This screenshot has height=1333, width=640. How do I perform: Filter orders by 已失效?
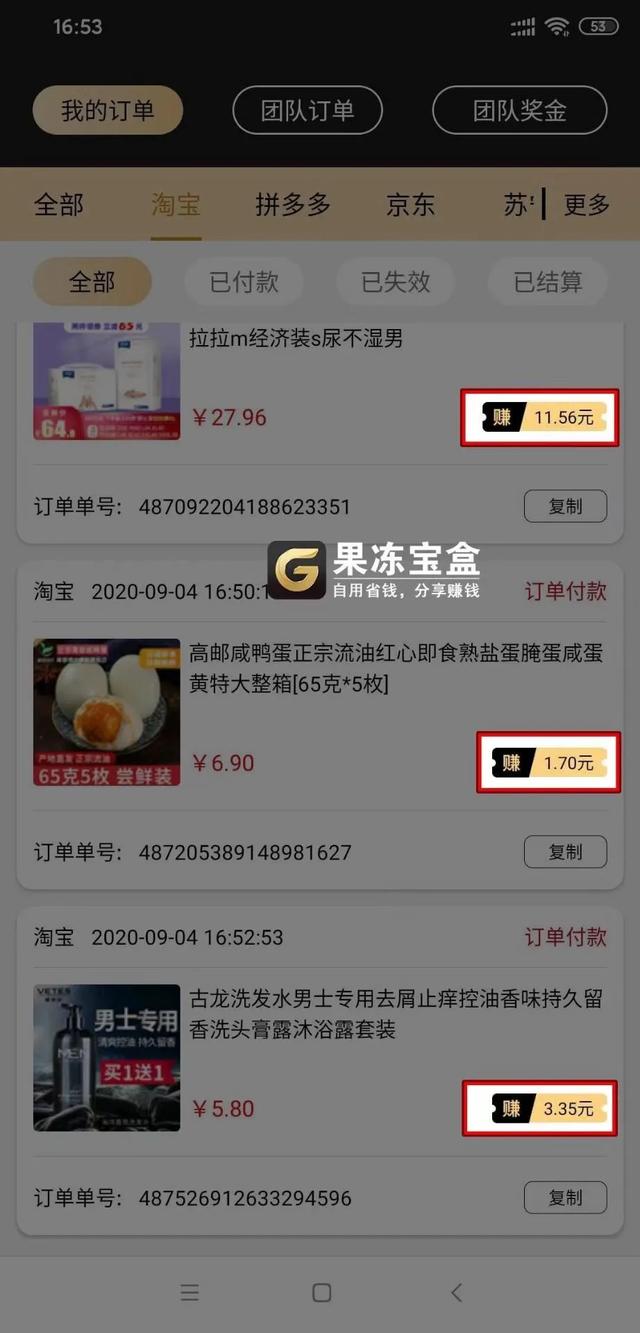click(396, 282)
